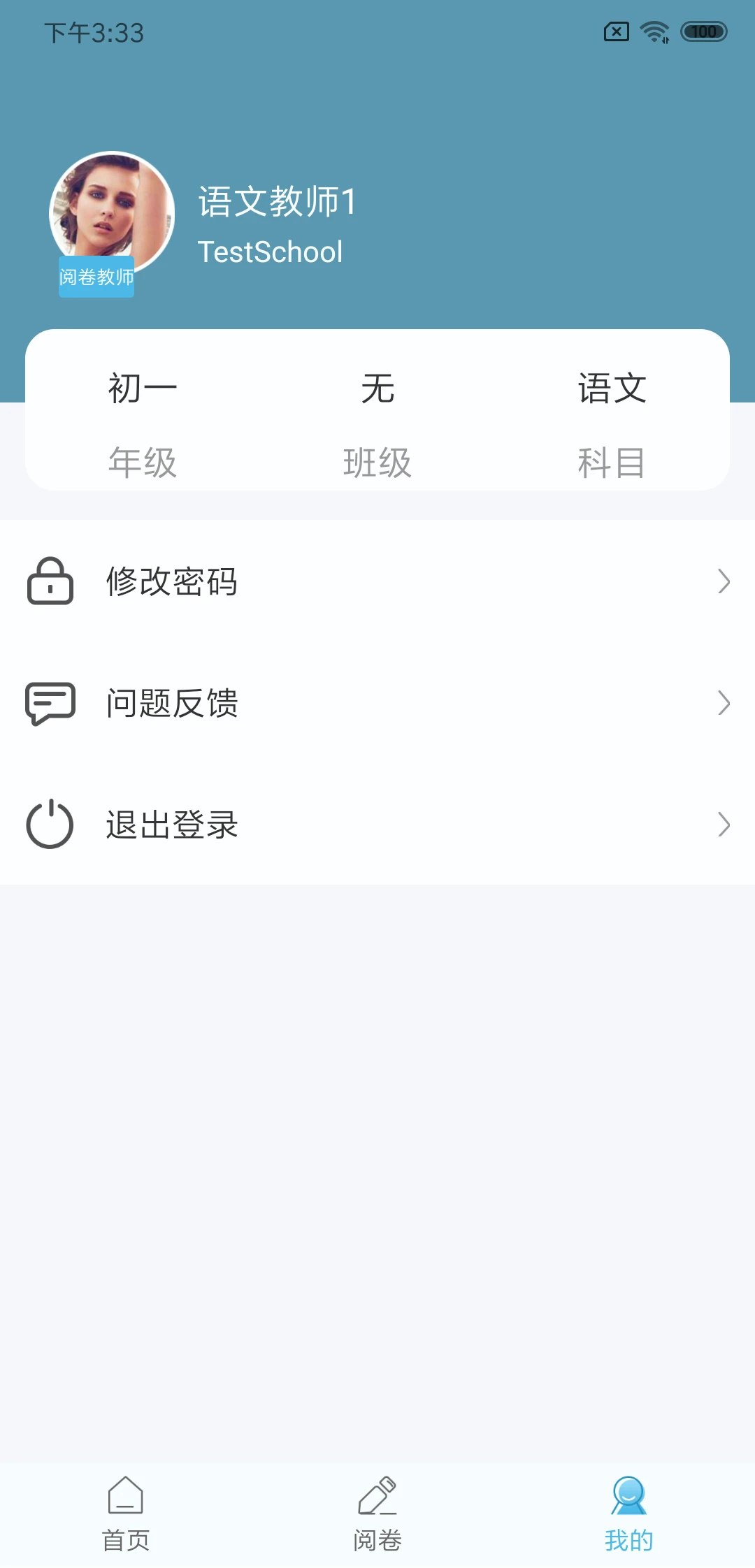Expand the 修改密码 row chevron
The image size is (755, 1568).
(724, 582)
